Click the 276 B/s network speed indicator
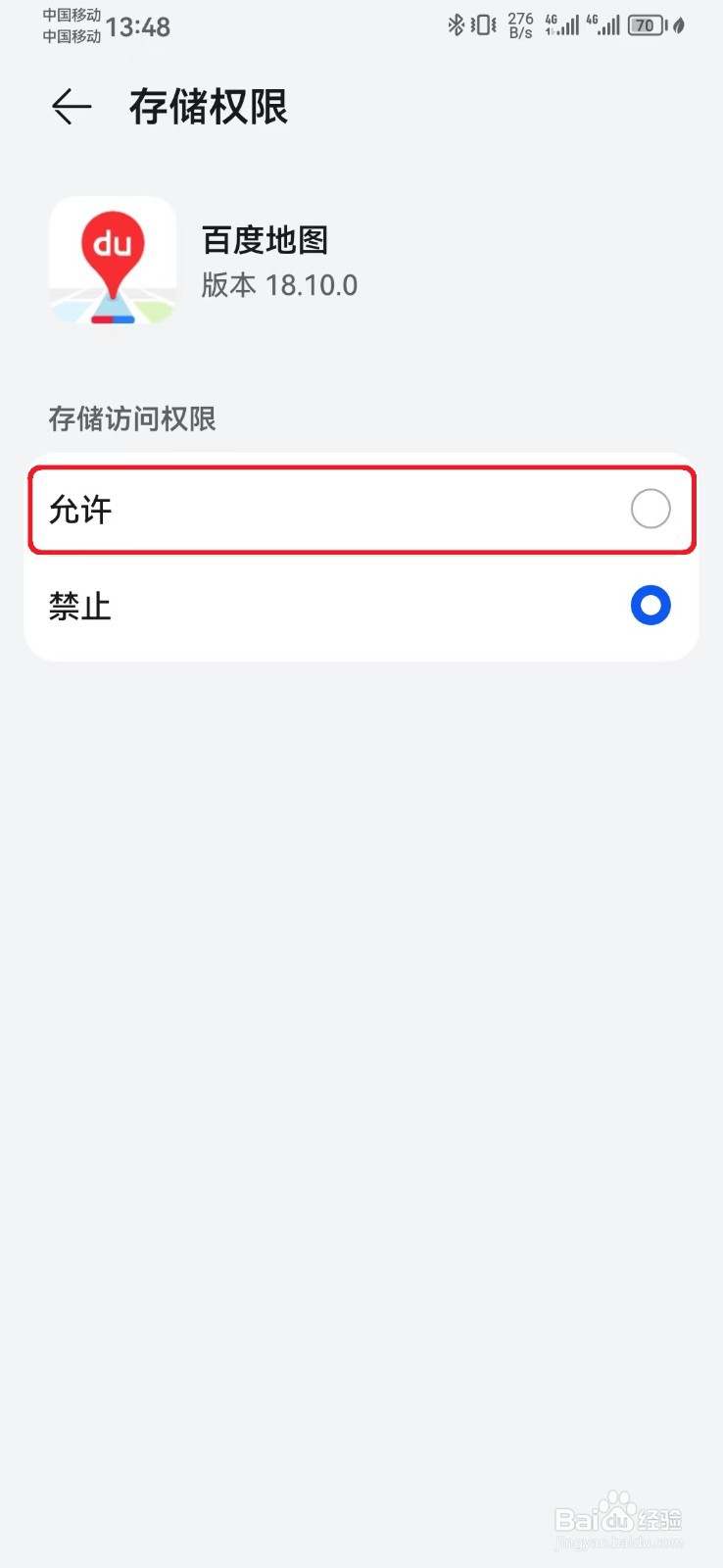The width and height of the screenshot is (723, 1568). (519, 25)
